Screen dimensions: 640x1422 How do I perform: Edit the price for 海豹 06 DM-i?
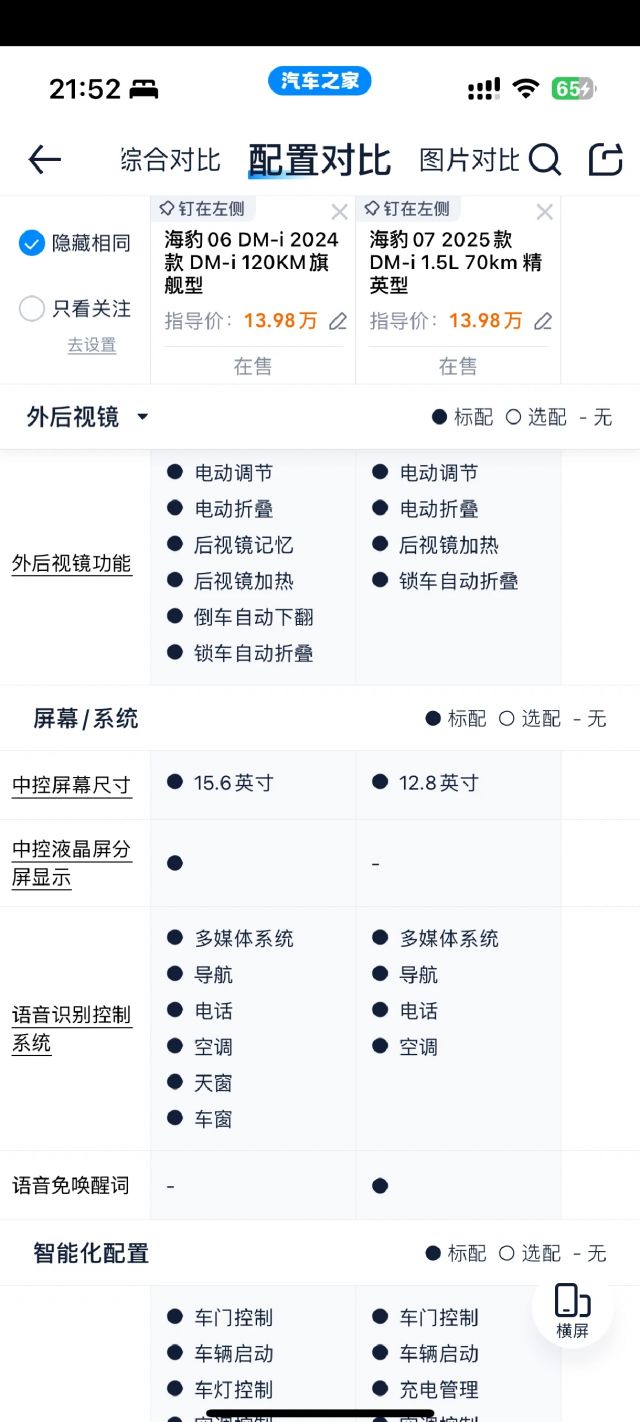pyautogui.click(x=338, y=321)
